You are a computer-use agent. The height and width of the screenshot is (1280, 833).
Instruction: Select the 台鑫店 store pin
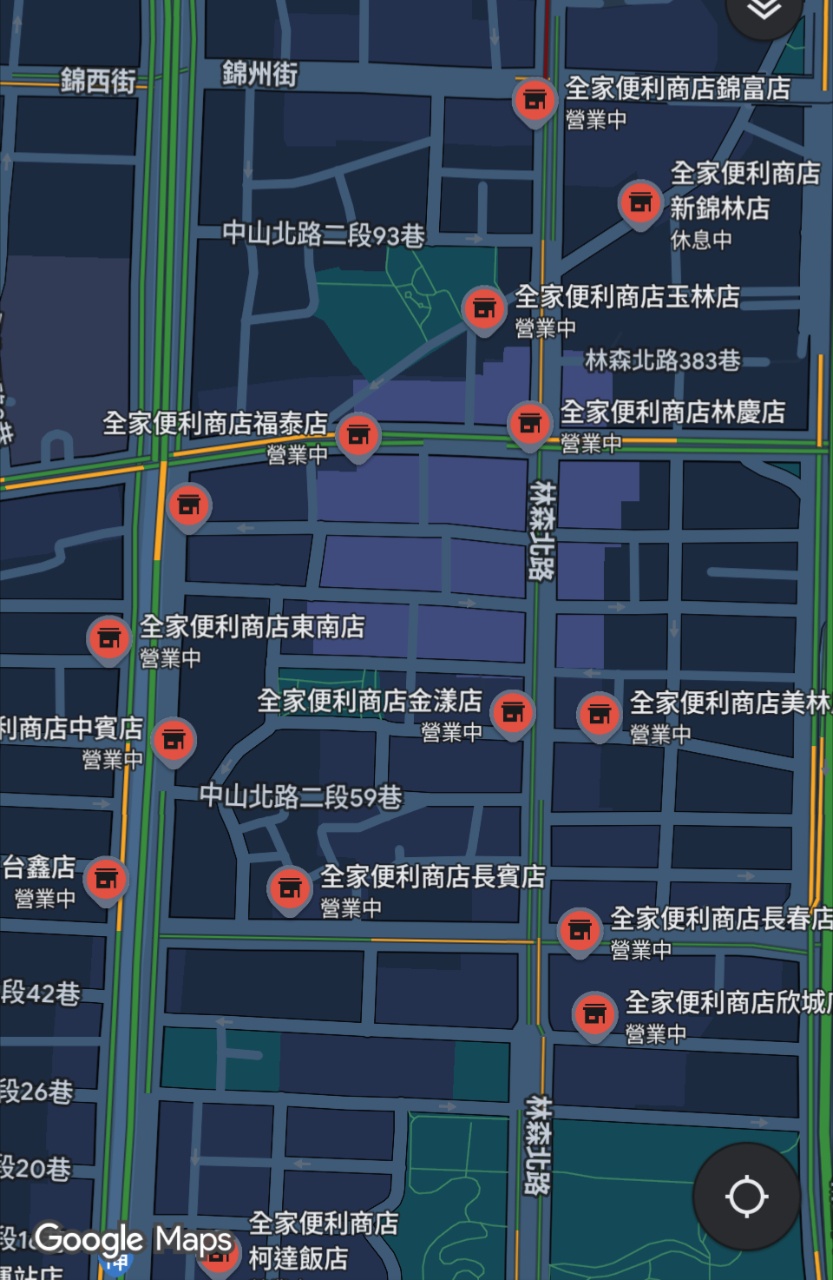pos(106,879)
